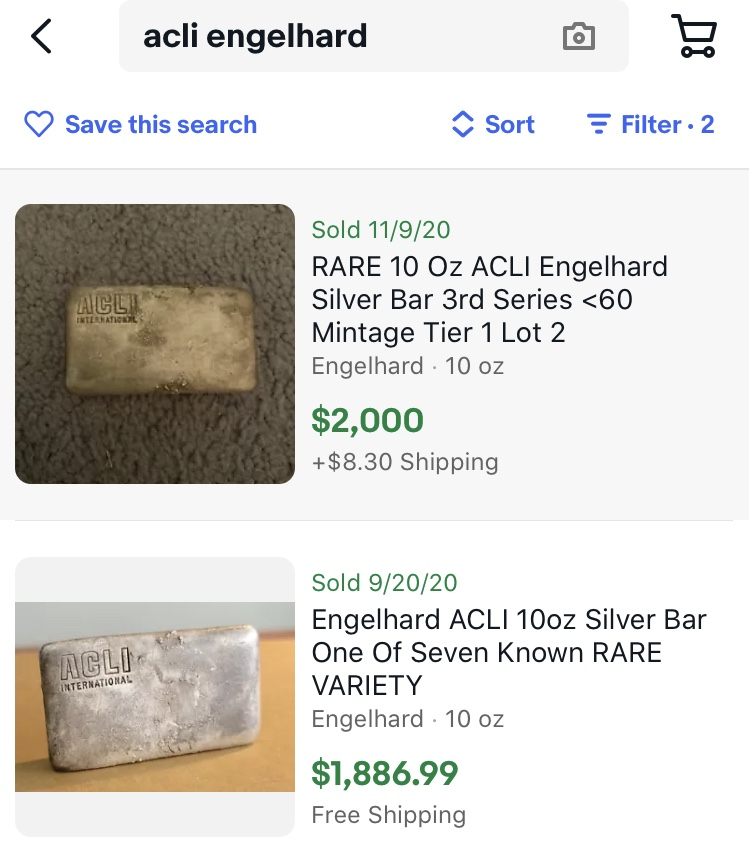Open the $2,000 3rd Series bar listing
Image resolution: width=749 pixels, height=843 pixels.
point(489,300)
